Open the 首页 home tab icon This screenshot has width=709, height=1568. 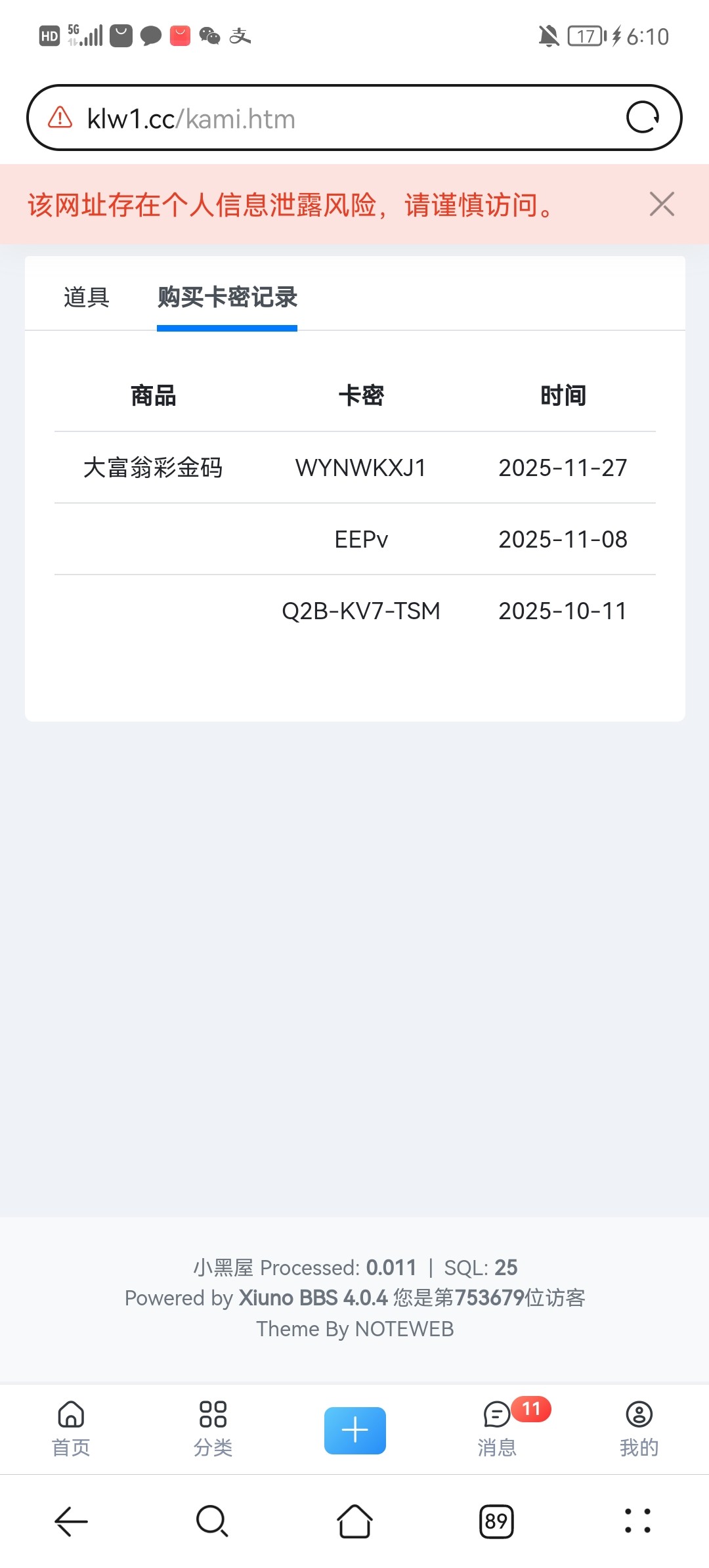(70, 1429)
